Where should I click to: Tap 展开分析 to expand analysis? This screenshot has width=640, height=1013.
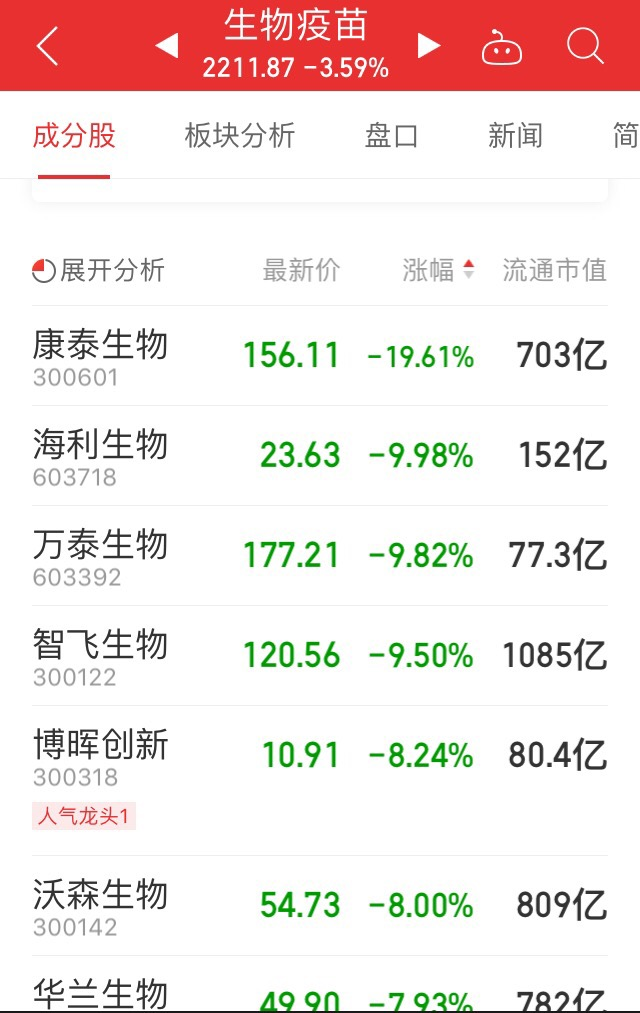[x=98, y=270]
